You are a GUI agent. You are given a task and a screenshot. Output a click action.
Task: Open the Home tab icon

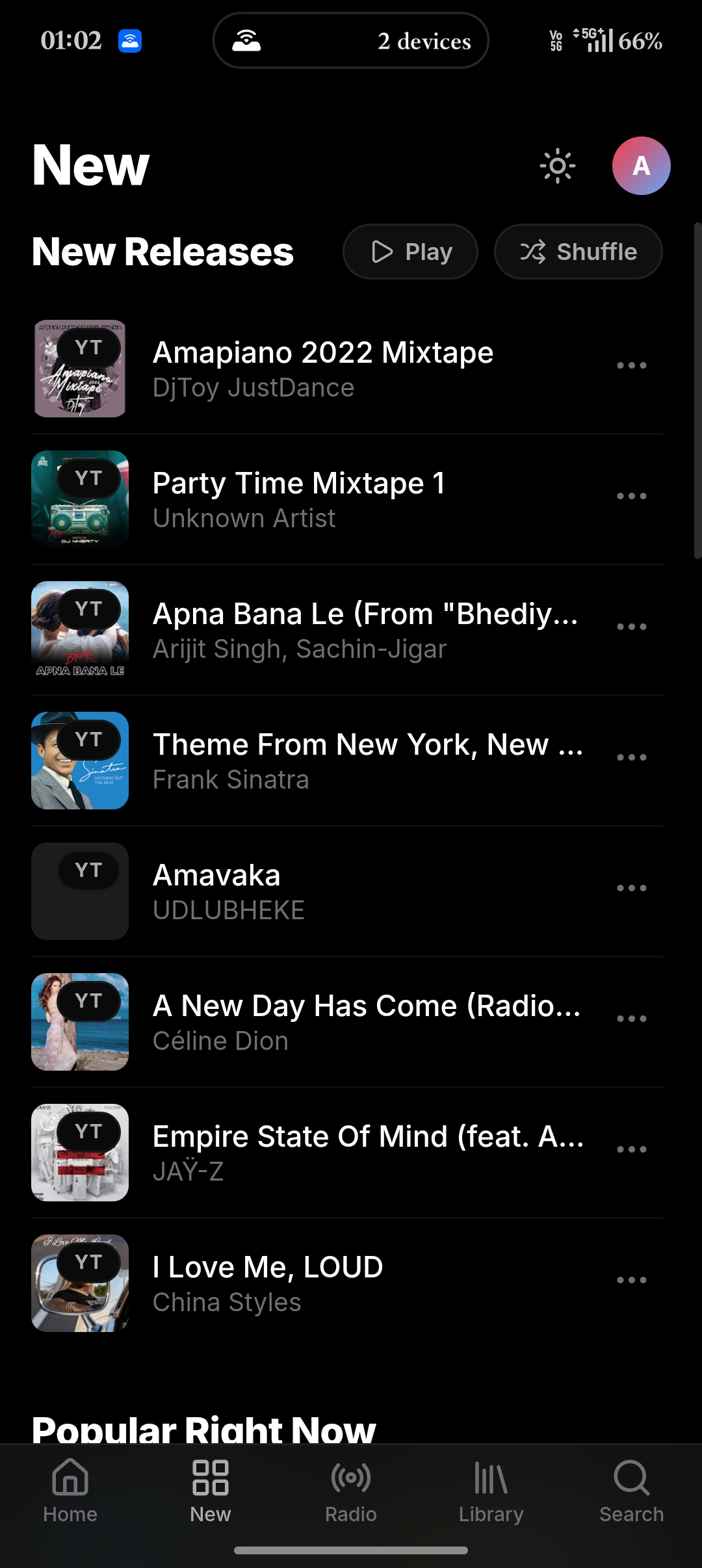70,1484
